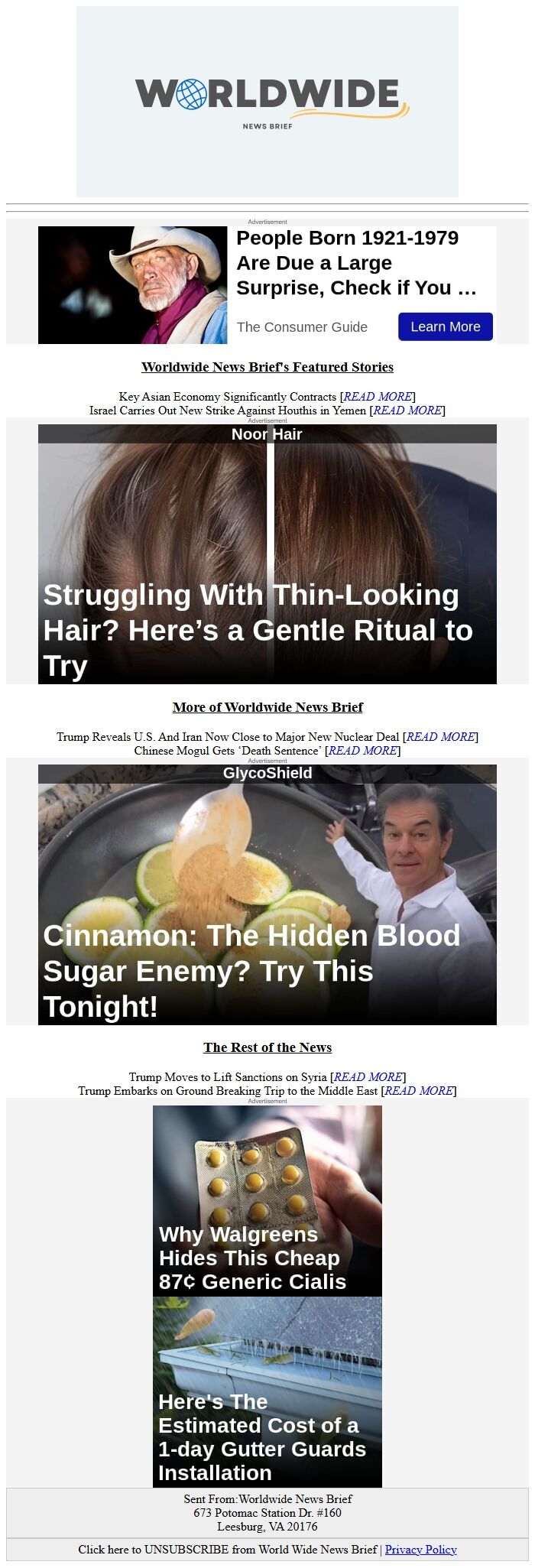
Task: Open the Privacy Policy link
Action: tap(420, 1550)
